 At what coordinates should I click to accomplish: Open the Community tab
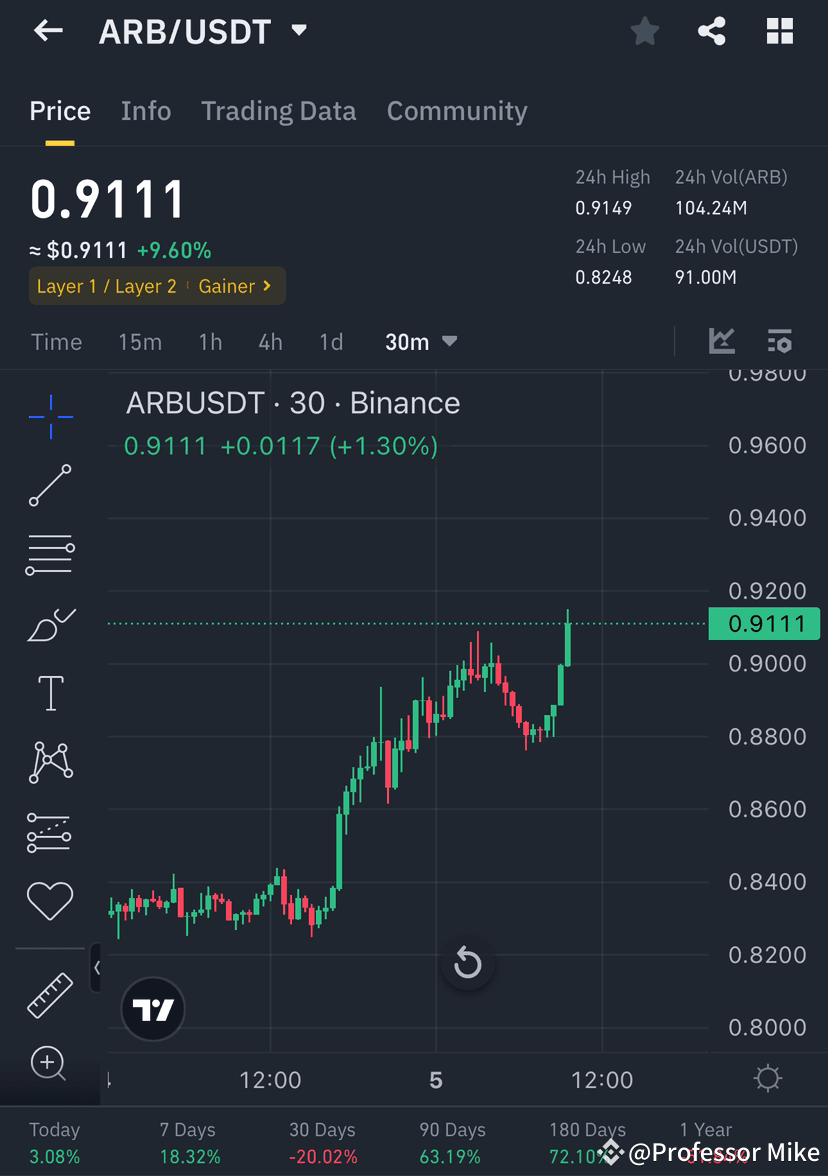(x=457, y=111)
